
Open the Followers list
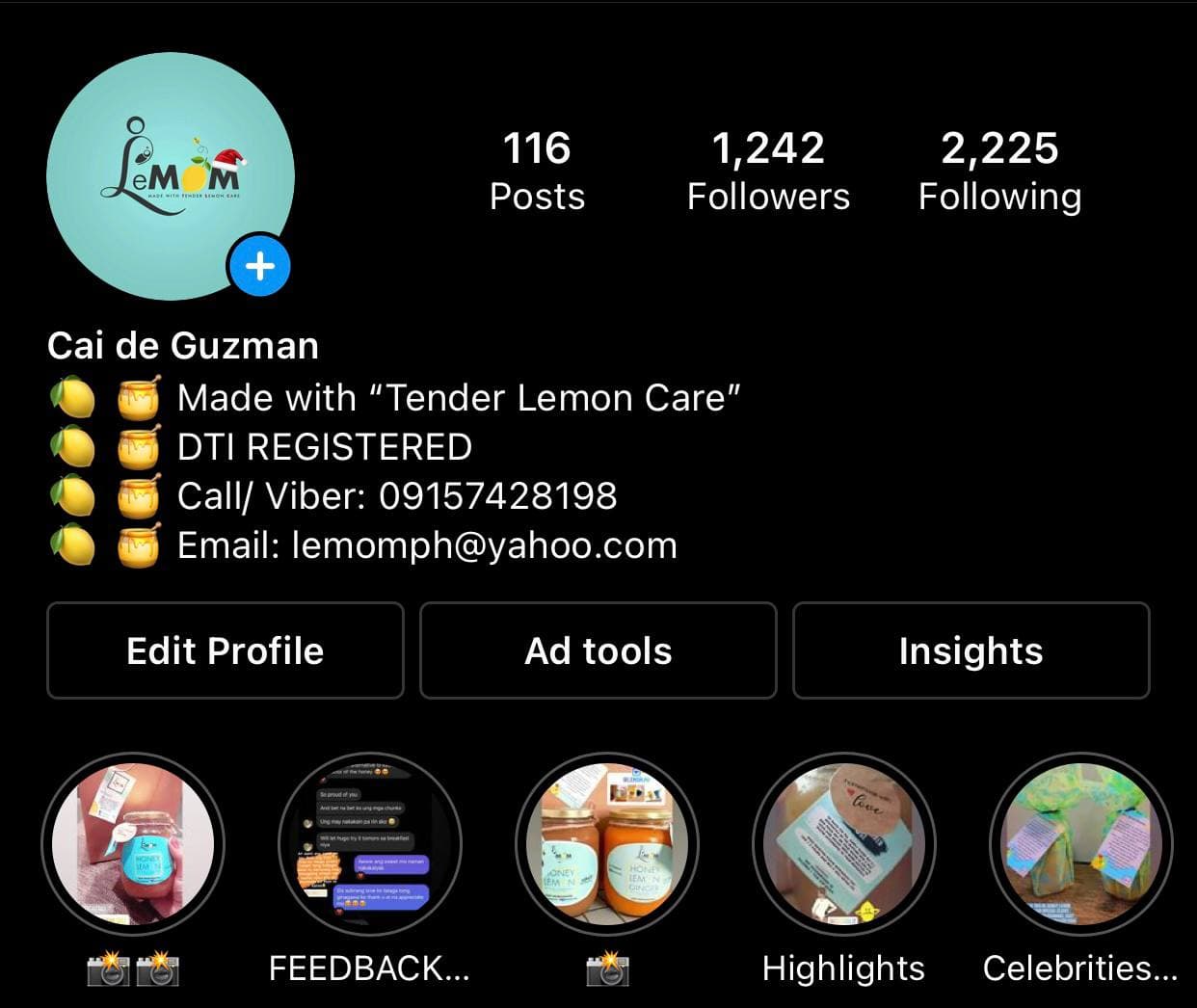click(768, 171)
